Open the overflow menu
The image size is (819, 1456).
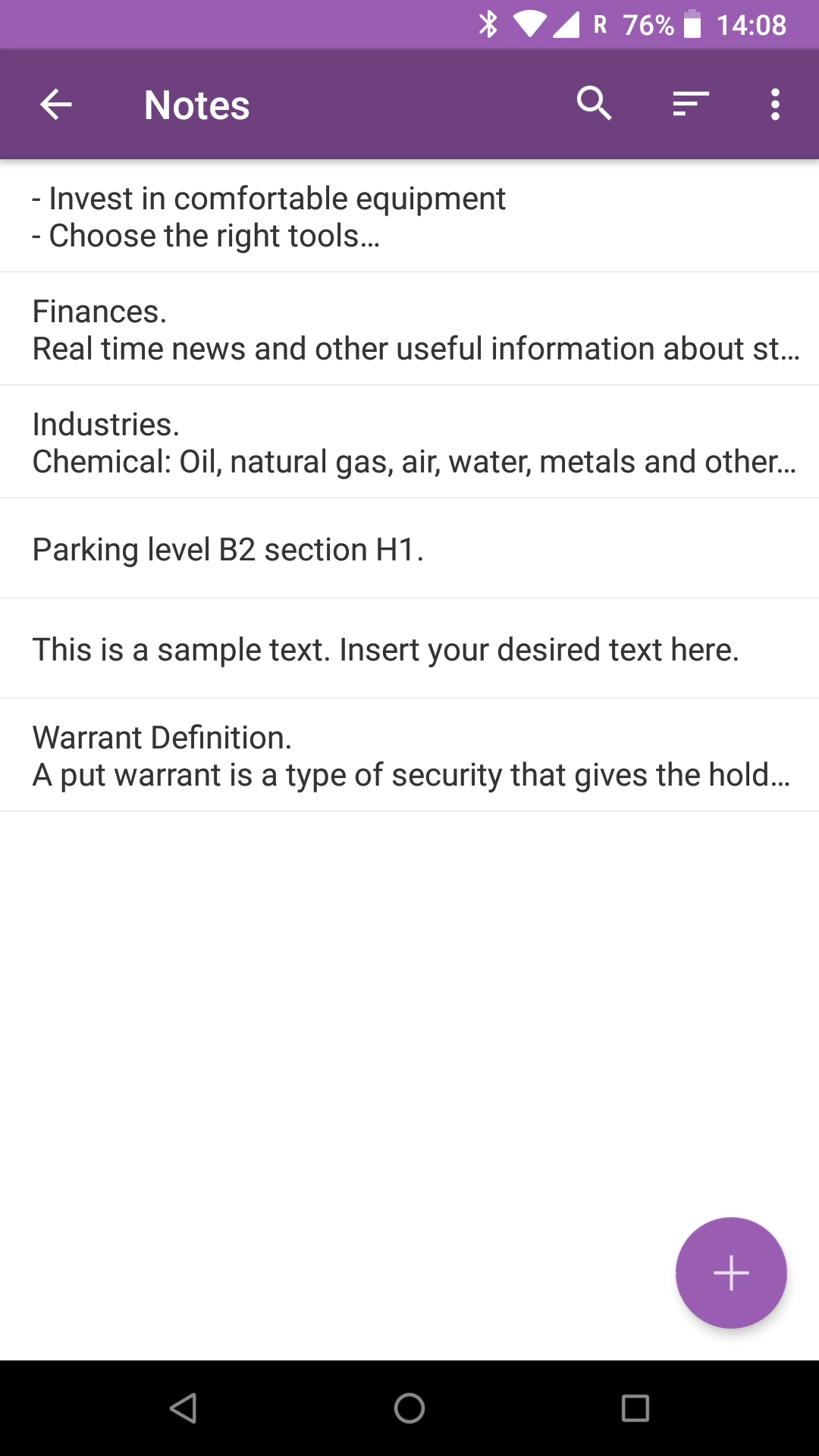pos(775,104)
